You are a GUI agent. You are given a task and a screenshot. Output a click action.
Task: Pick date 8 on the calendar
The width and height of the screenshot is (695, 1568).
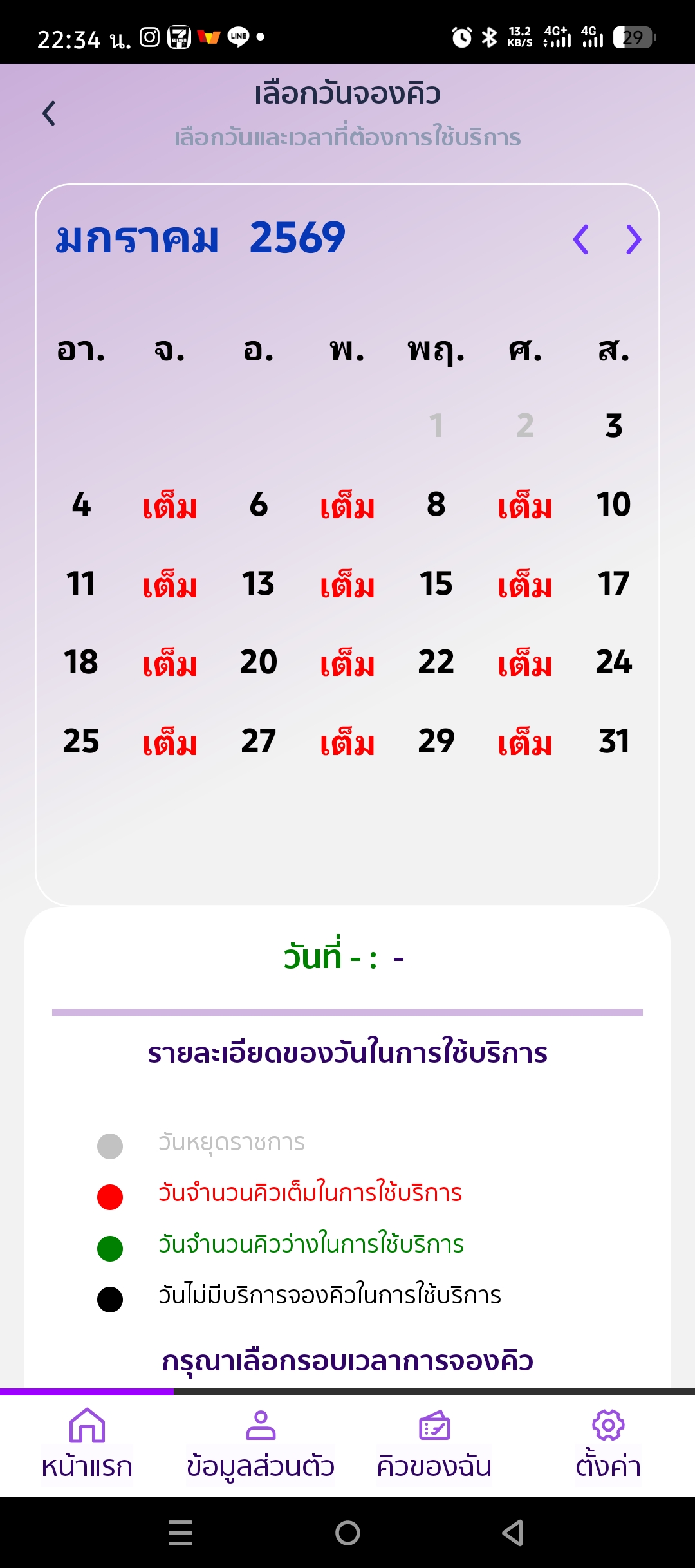pyautogui.click(x=436, y=504)
